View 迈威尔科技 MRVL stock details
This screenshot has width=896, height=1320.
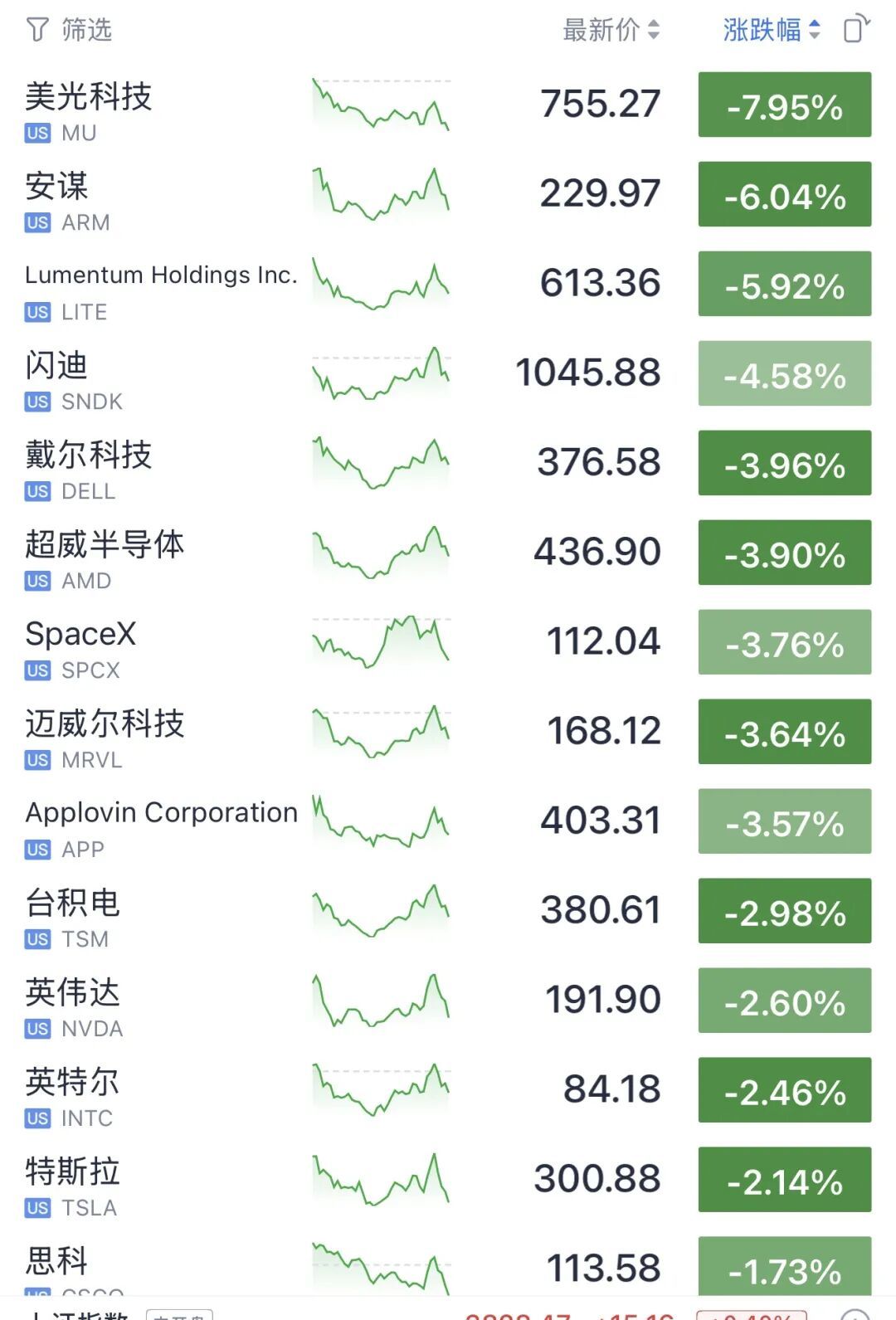(x=448, y=732)
